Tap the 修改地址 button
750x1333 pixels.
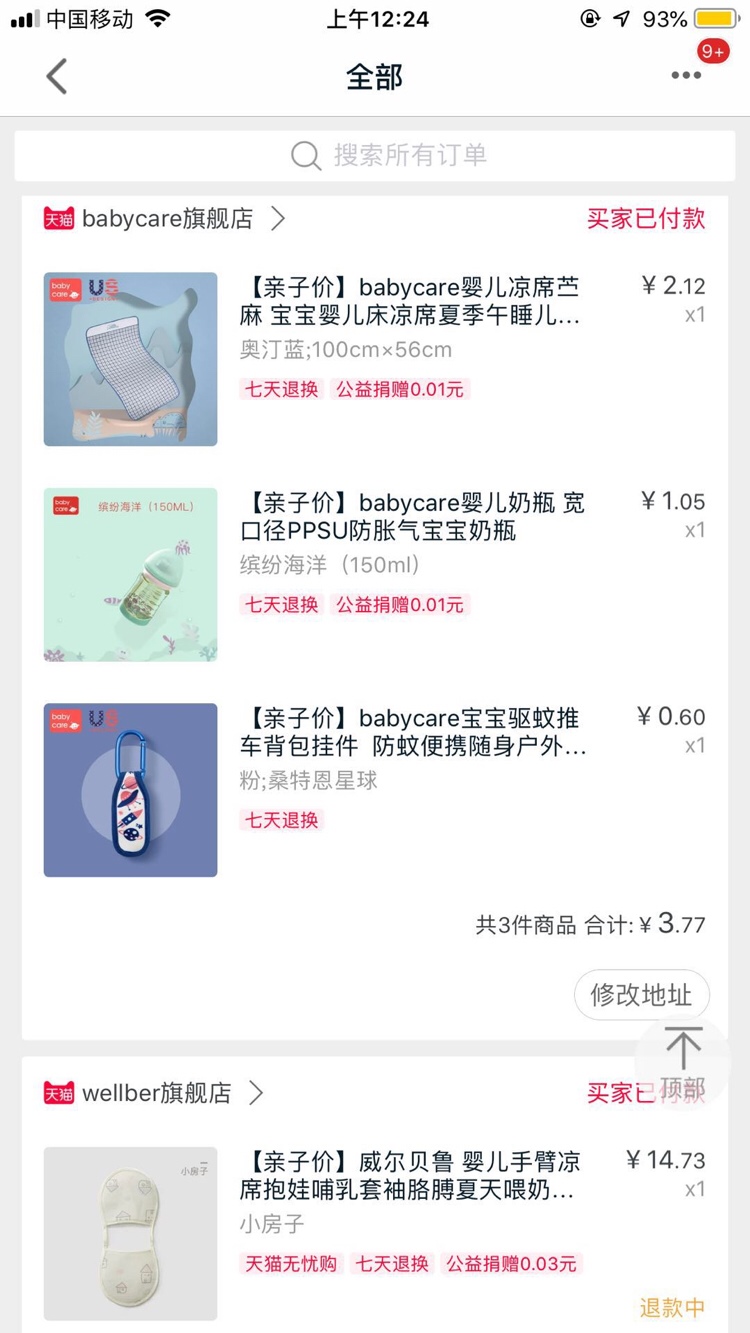tap(641, 995)
